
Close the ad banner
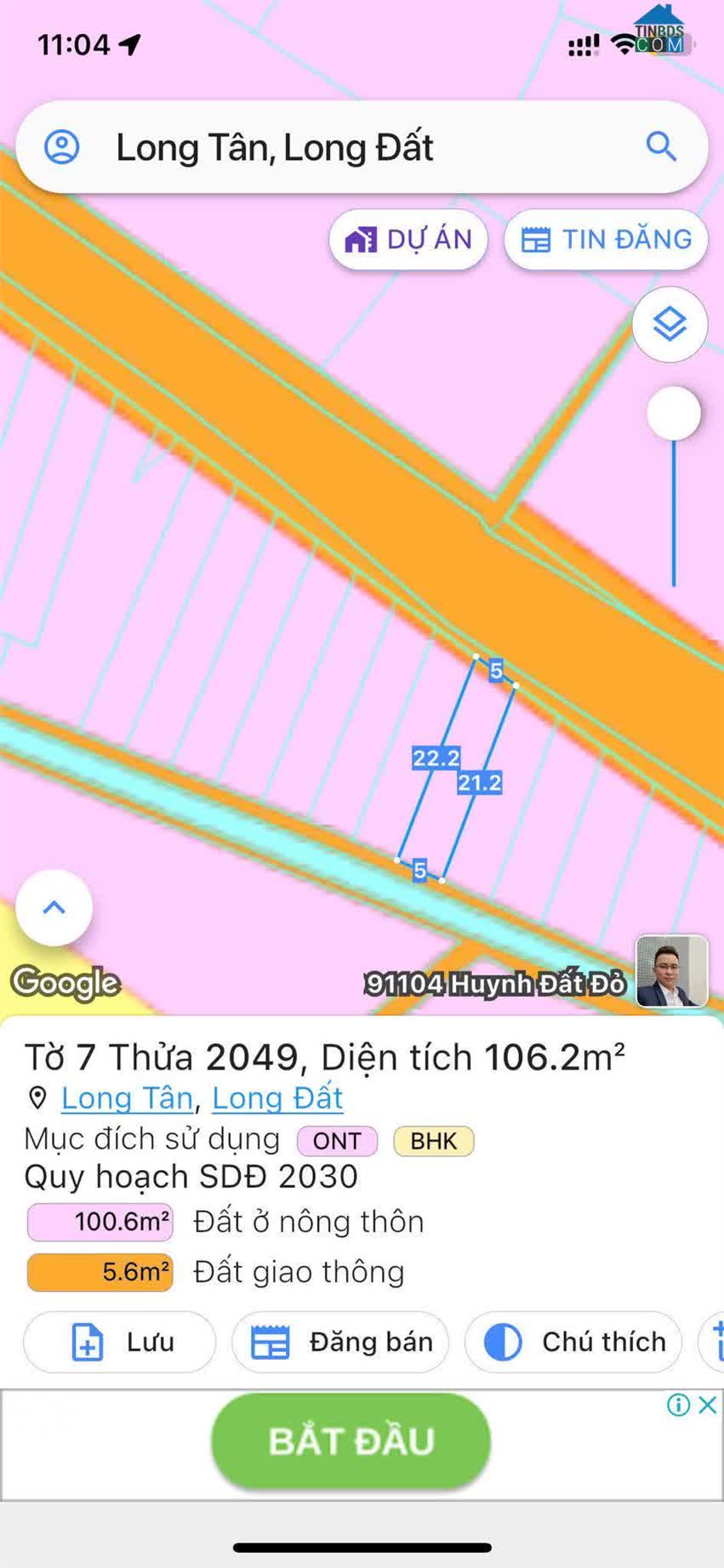pyautogui.click(x=708, y=1405)
